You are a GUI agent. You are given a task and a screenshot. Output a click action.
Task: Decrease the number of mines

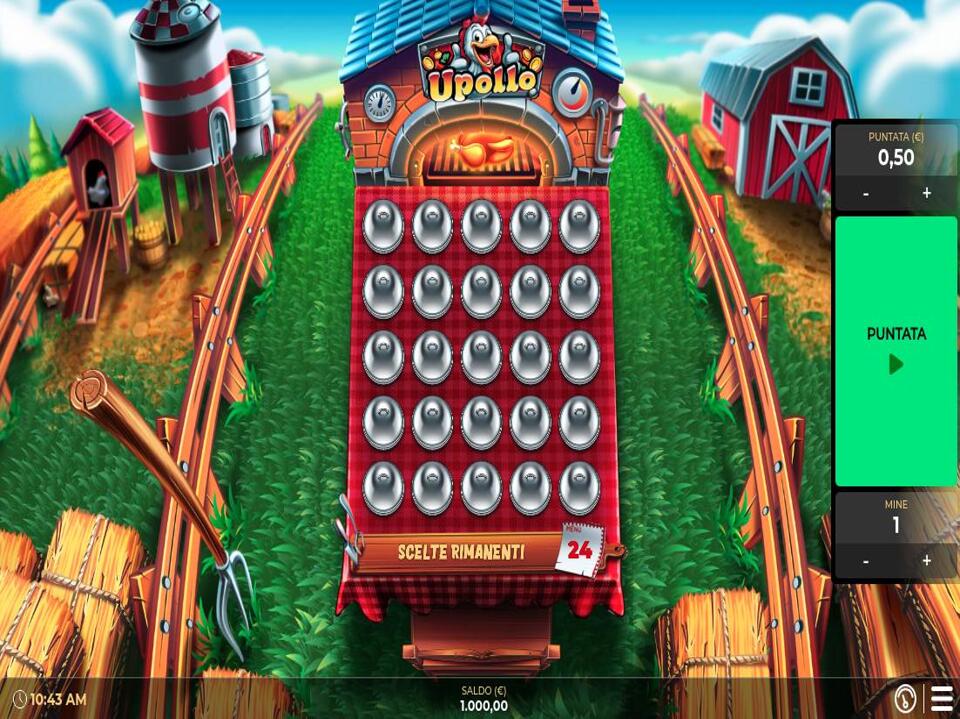(x=866, y=561)
